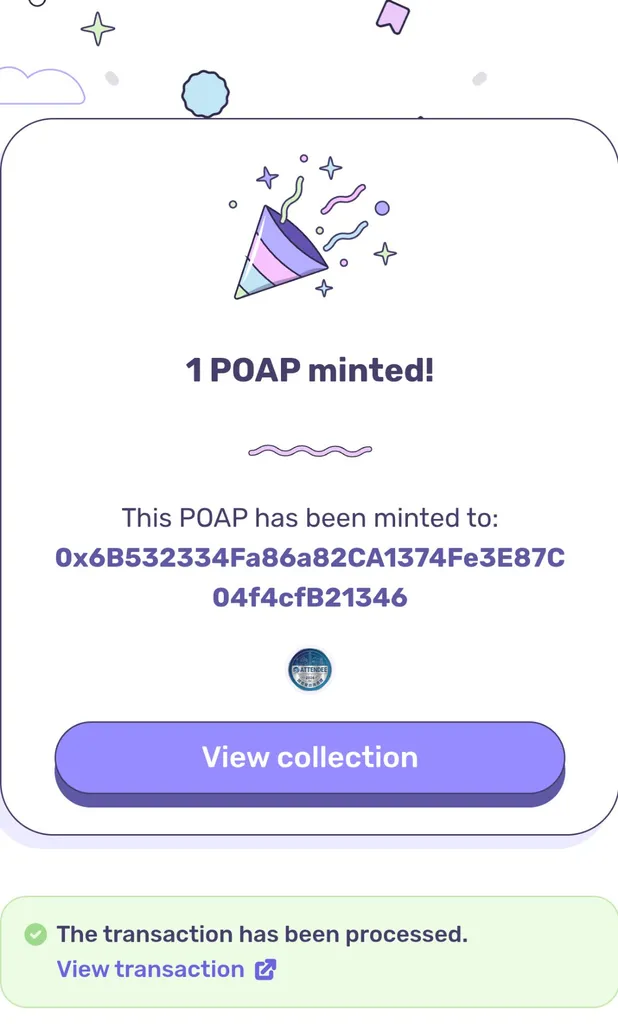Viewport: 618px width, 1024px height.
Task: Tap the View collection button
Action: pyautogui.click(x=309, y=757)
